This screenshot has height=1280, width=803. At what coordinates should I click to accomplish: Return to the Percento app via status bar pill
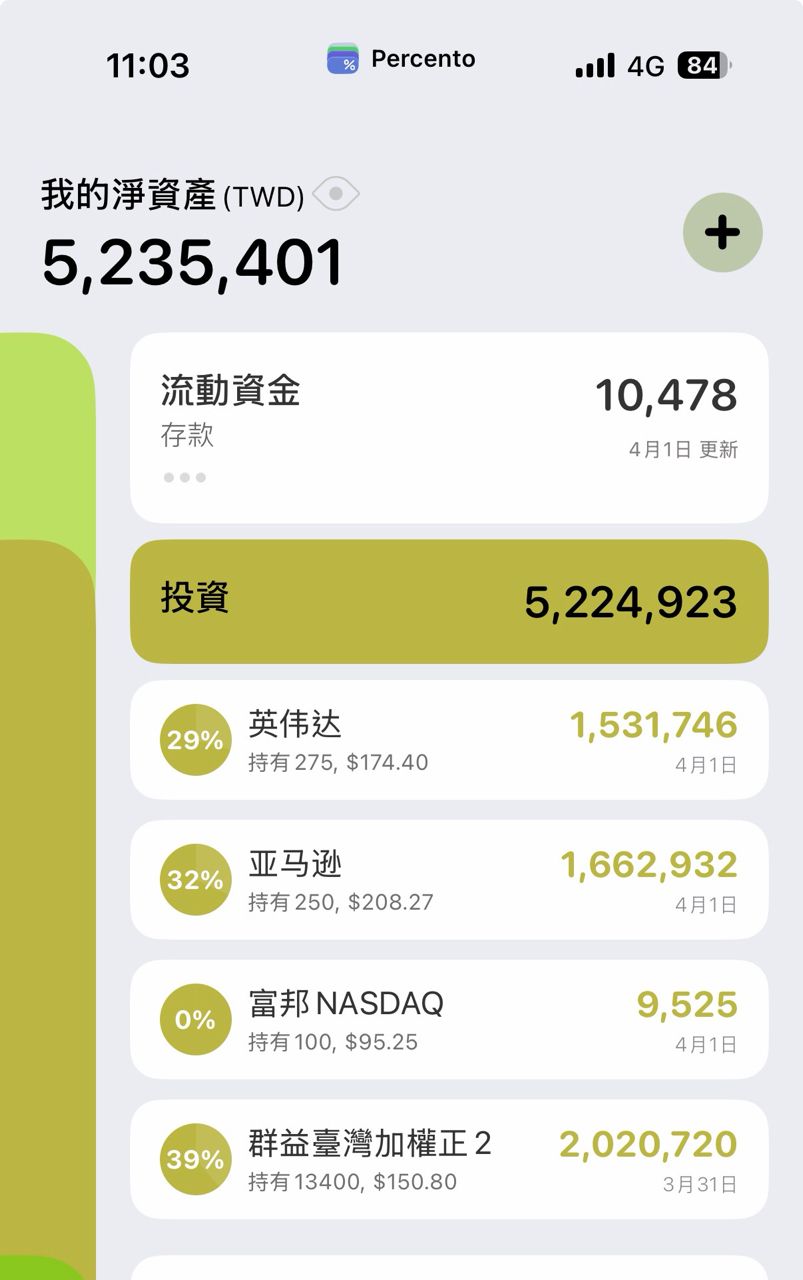(402, 60)
